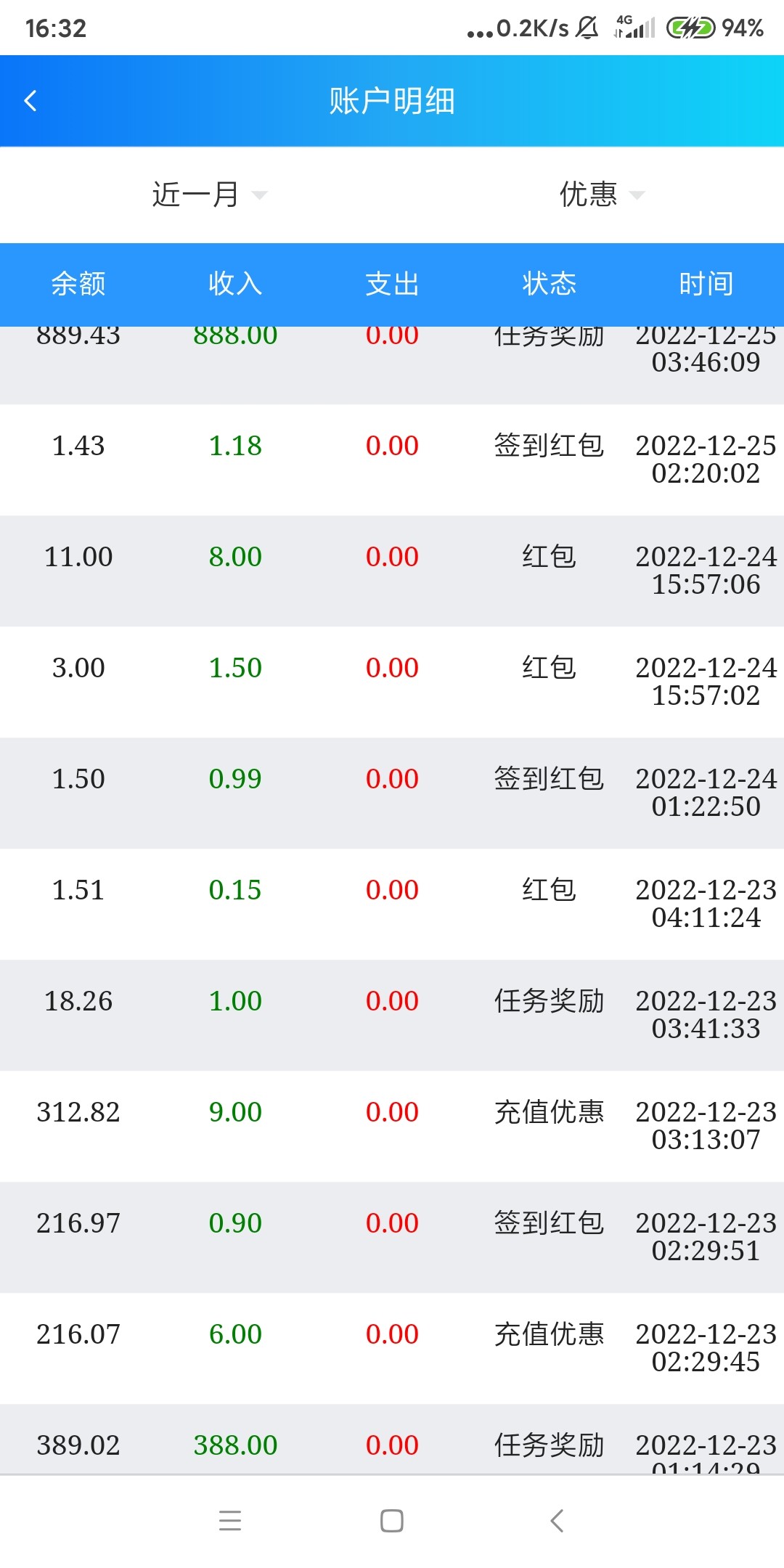Tap the 账户明细 title text

392,102
